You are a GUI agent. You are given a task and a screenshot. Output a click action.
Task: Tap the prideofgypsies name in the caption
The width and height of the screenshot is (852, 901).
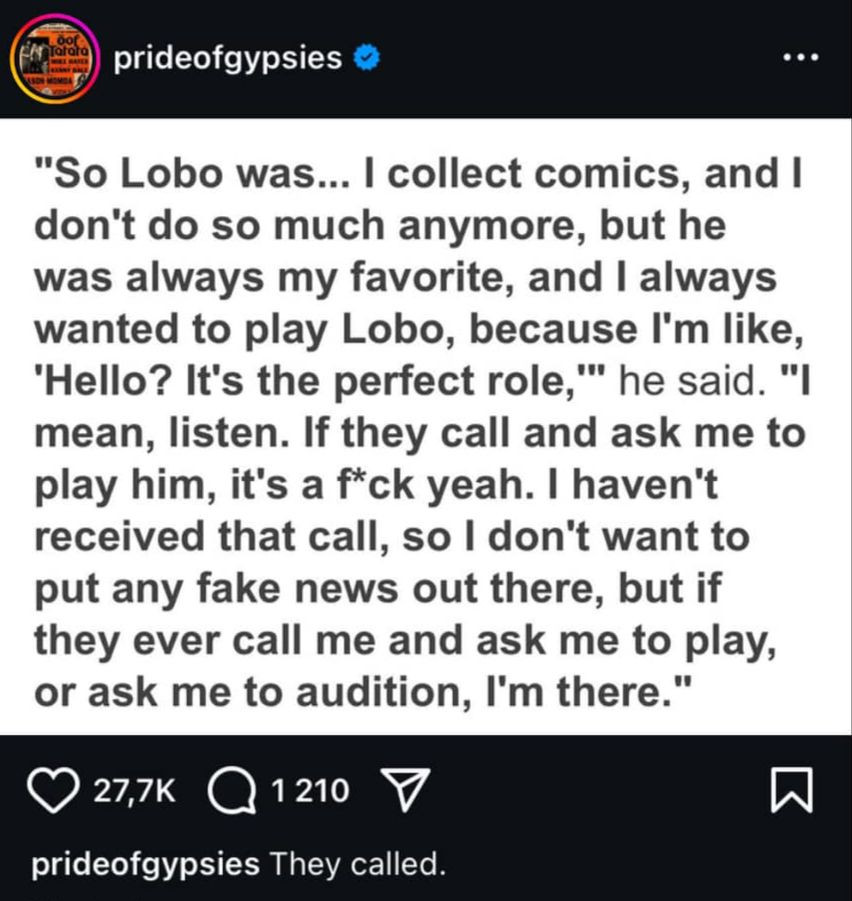[144, 863]
